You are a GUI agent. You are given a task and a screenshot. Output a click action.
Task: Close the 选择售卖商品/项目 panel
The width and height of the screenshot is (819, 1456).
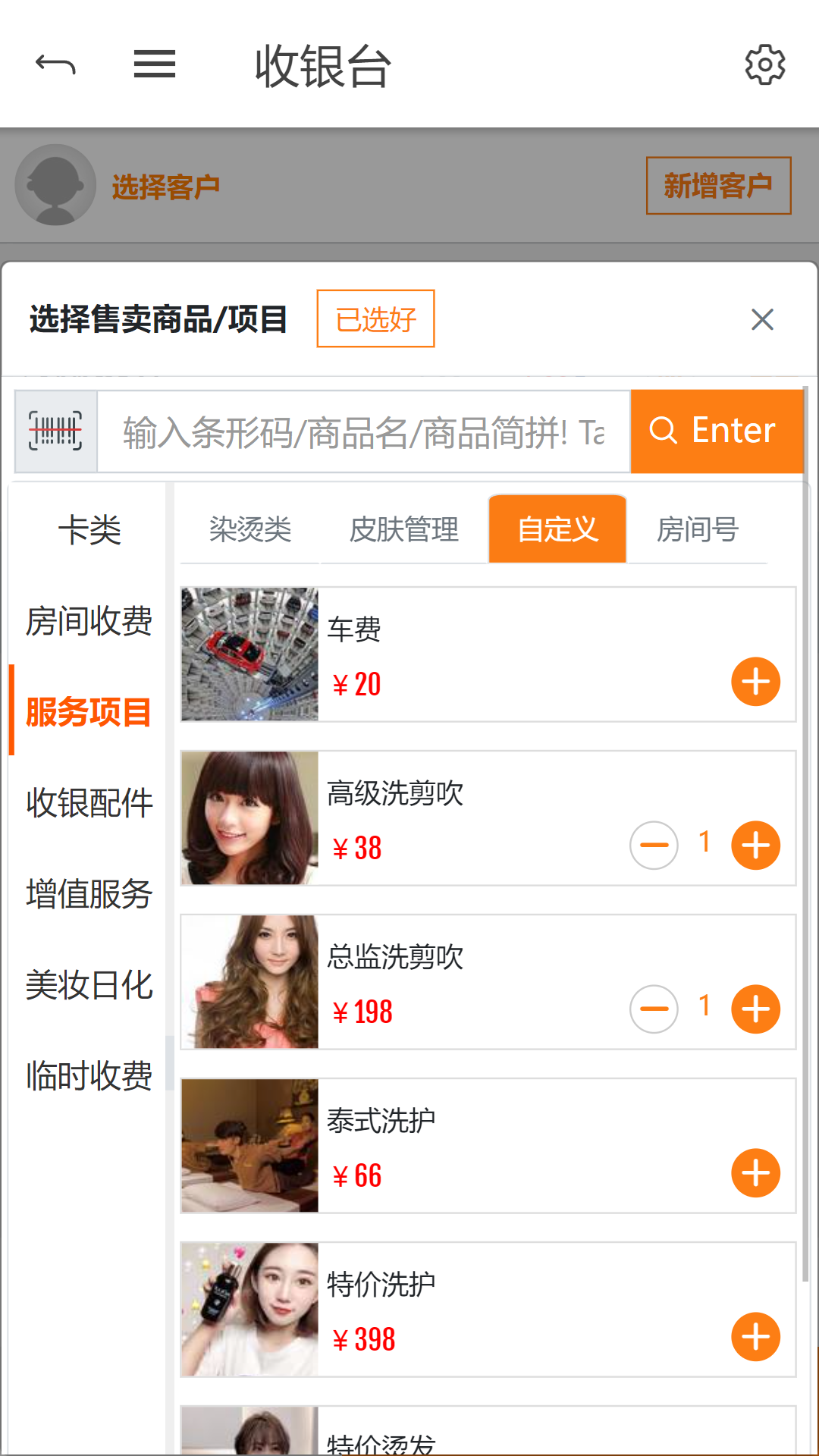[x=762, y=319]
